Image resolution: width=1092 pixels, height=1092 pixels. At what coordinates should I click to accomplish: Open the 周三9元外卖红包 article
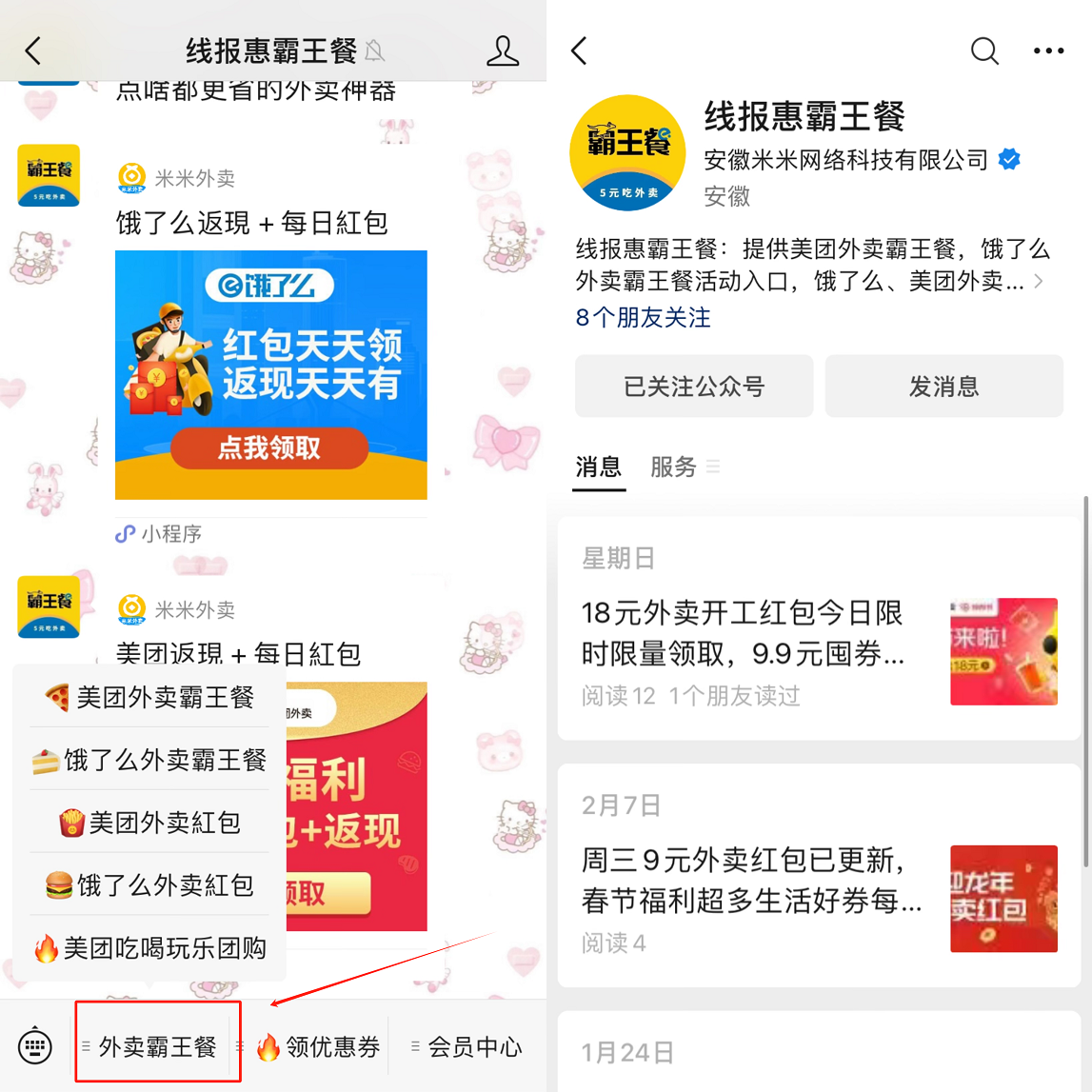[750, 880]
